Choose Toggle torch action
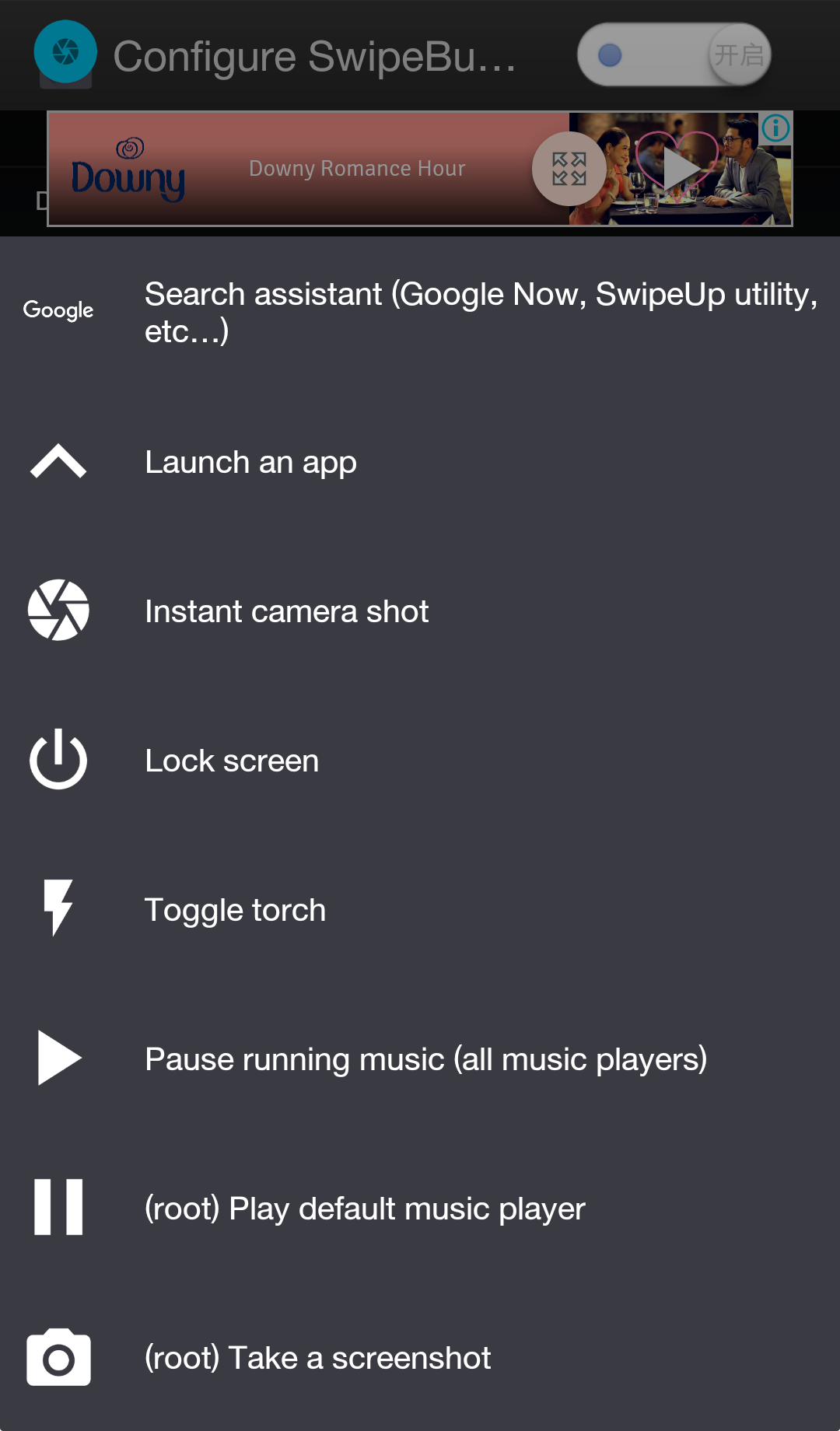Viewport: 840px width, 1431px height. coord(420,910)
